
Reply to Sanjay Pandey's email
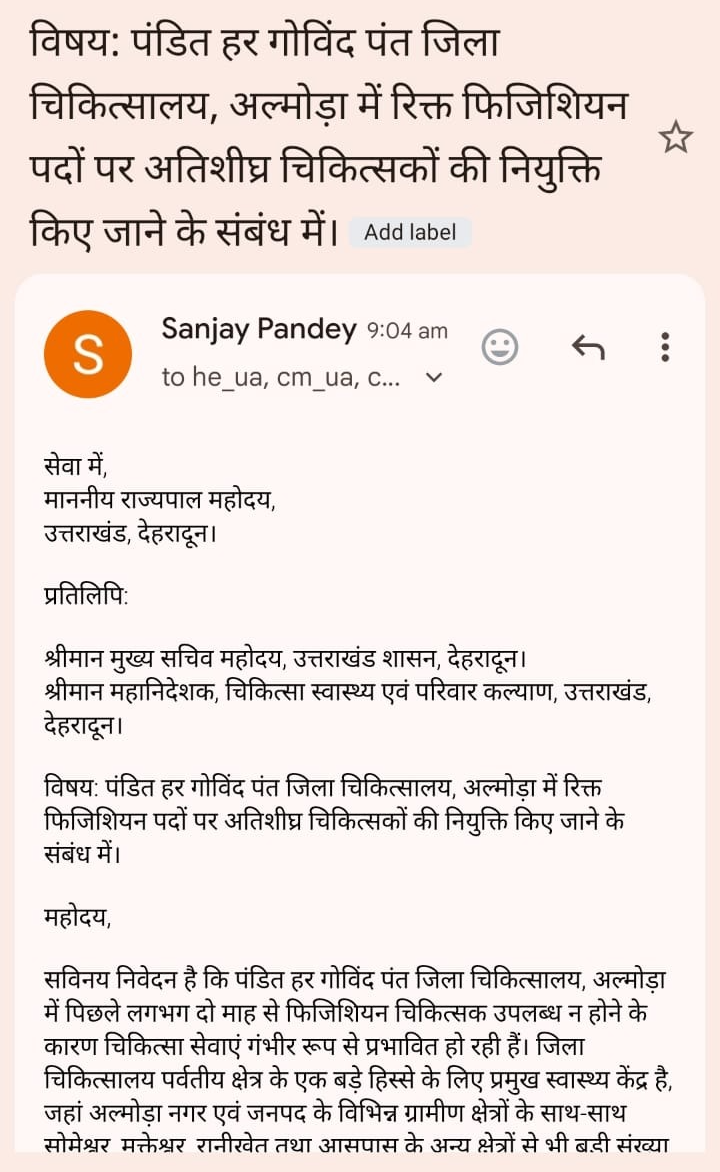click(588, 347)
